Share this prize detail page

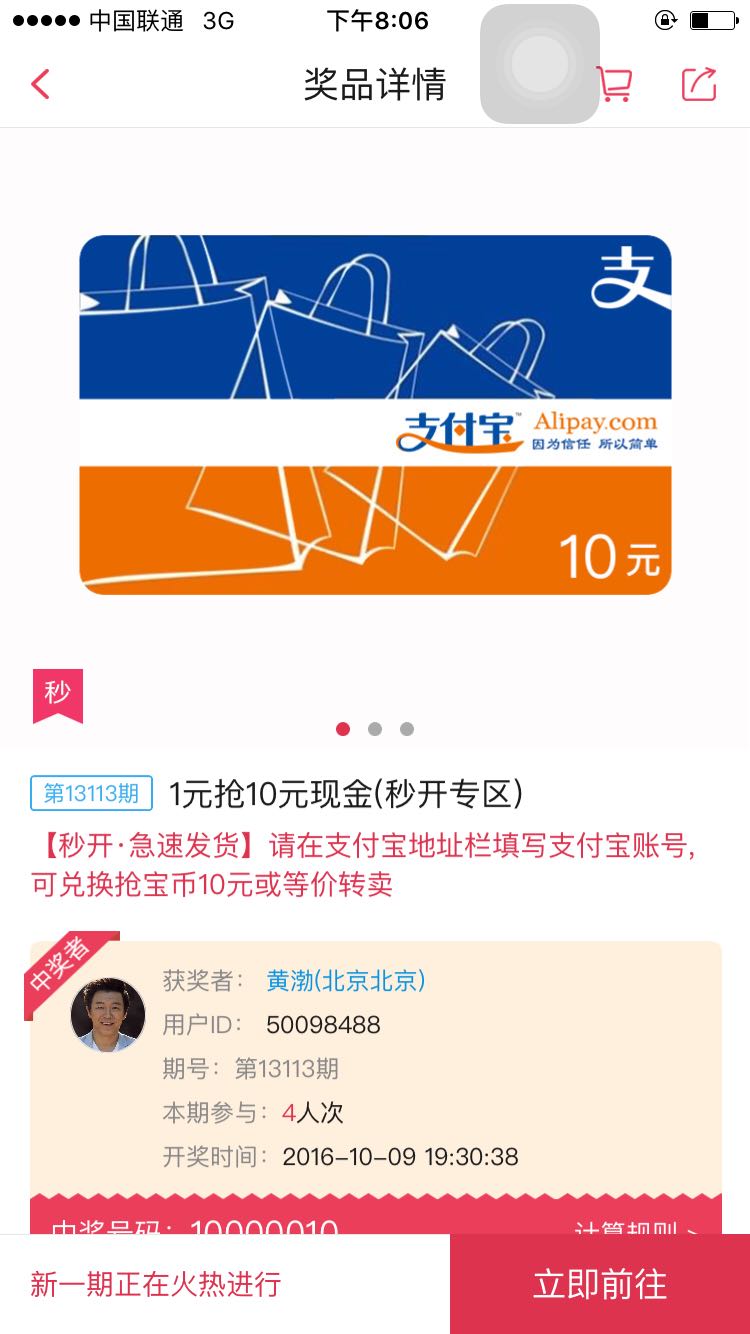click(x=699, y=84)
